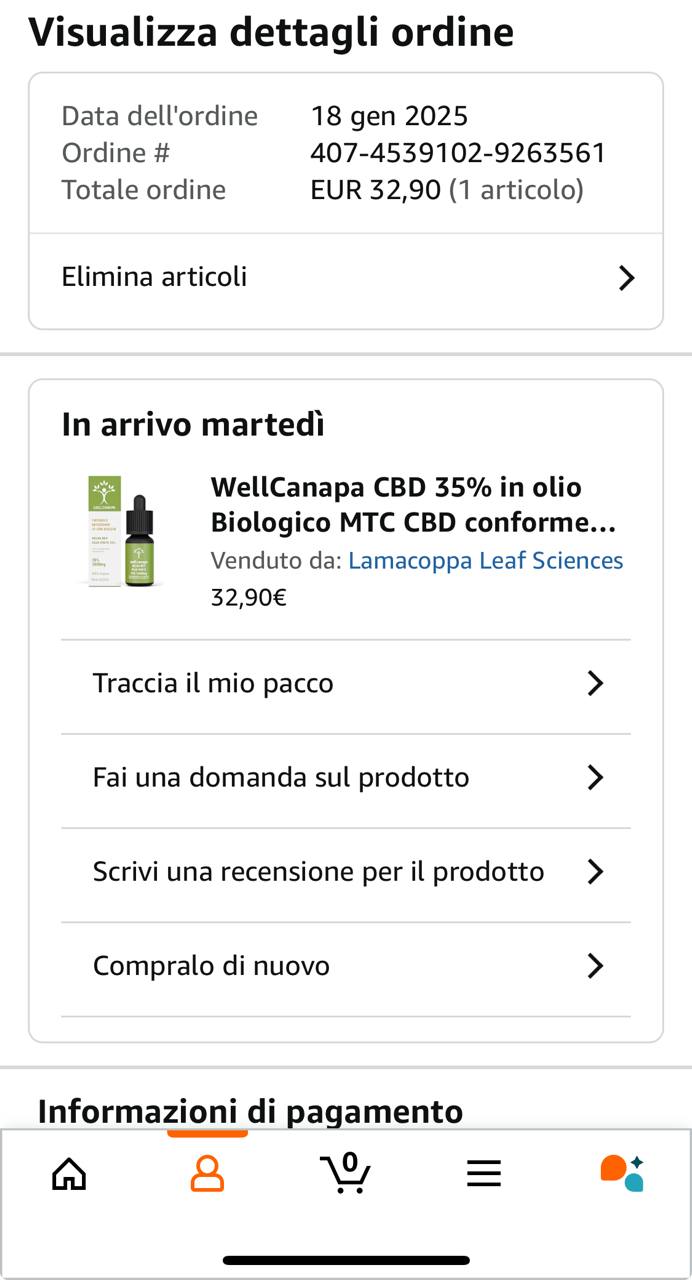Open the Elimina articoli row
Viewport: 692px width, 1280px height.
(x=346, y=277)
